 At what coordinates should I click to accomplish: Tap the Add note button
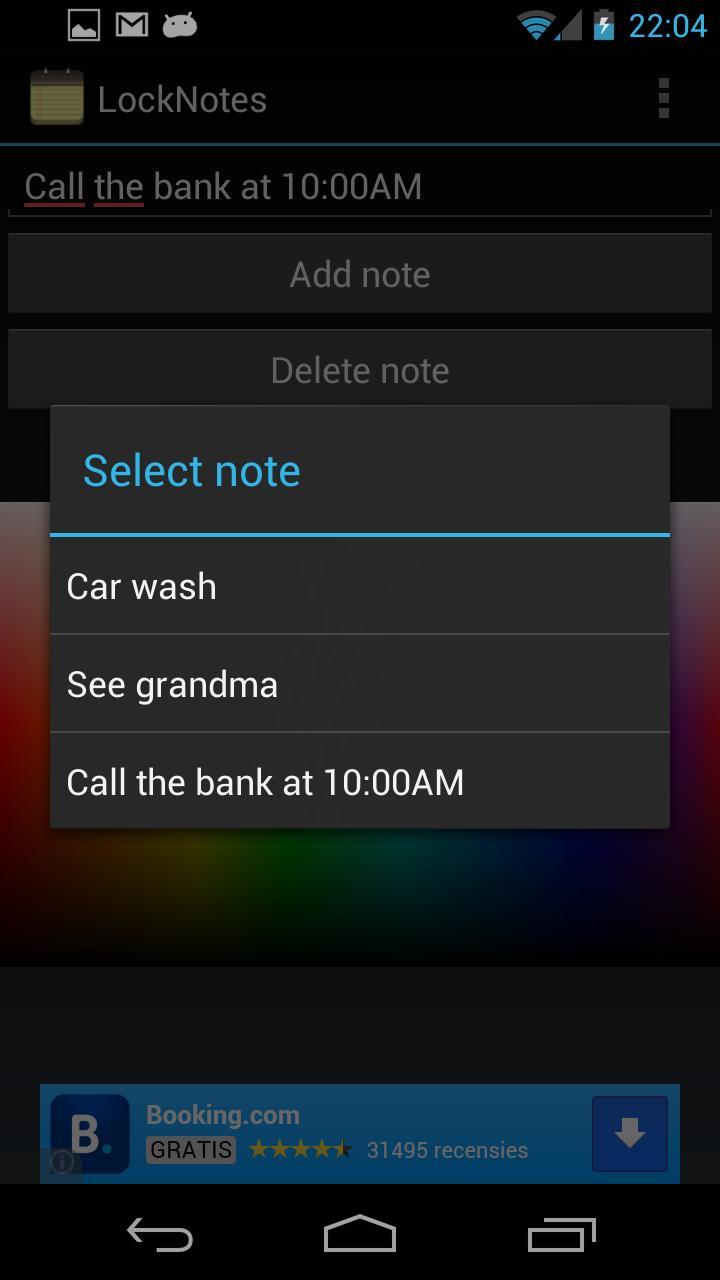(x=360, y=273)
